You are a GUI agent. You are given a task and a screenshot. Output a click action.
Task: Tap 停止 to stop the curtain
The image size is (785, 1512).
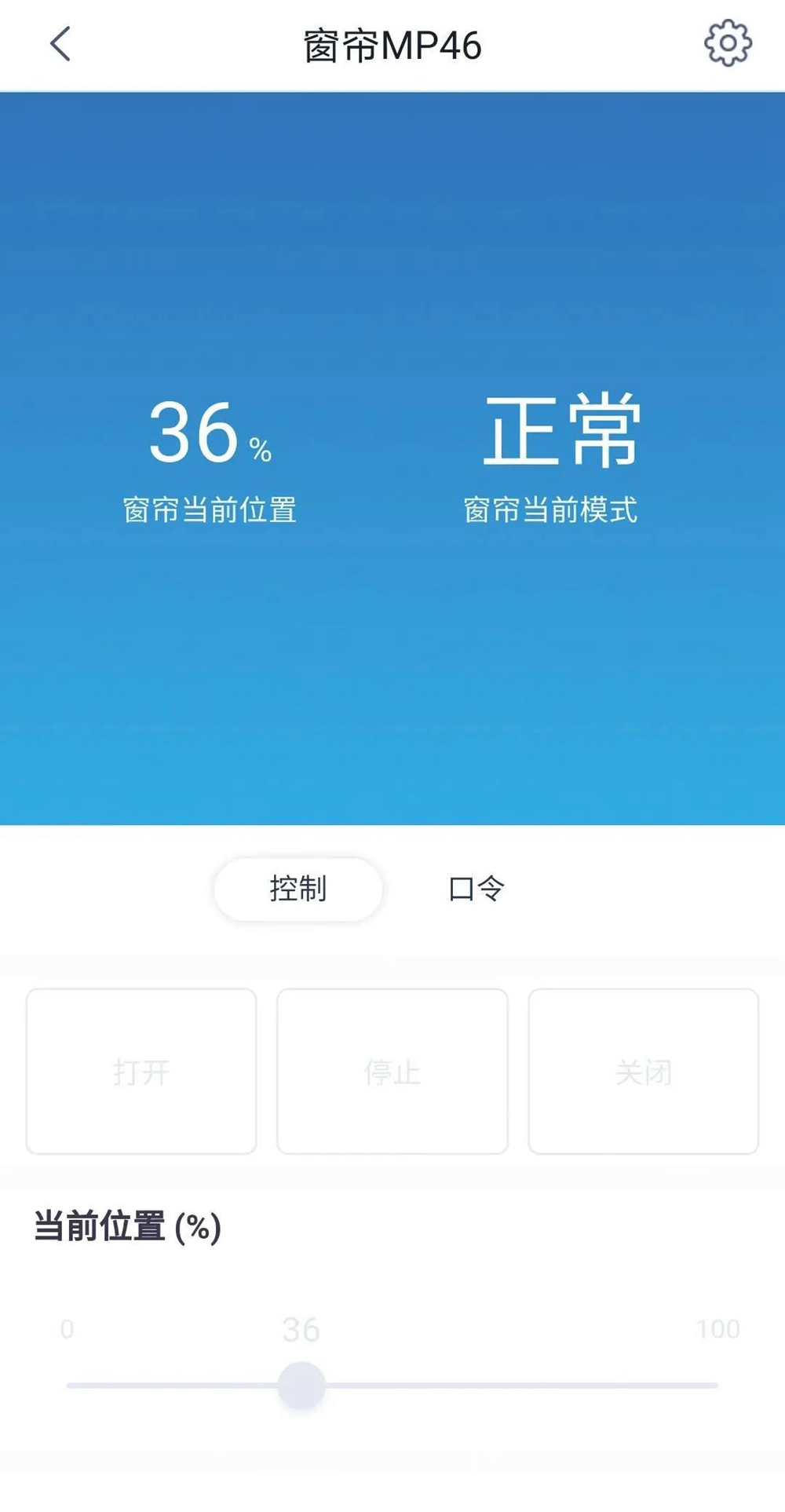pyautogui.click(x=392, y=1071)
